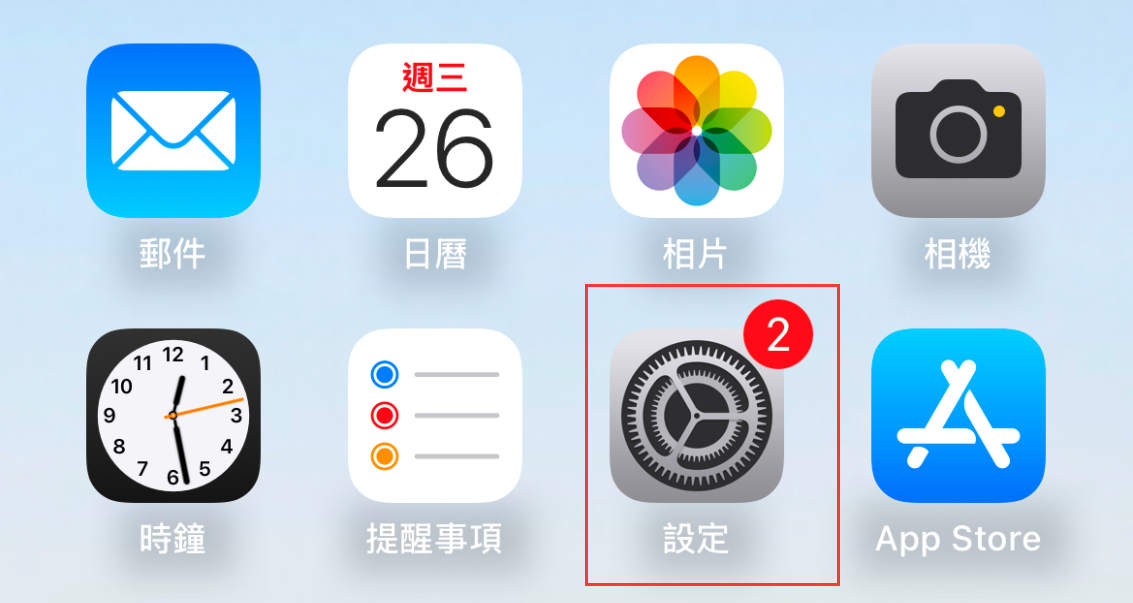Viewport: 1133px width, 603px height.
Task: Launch the 日曆 Calendar app
Action: pos(435,130)
